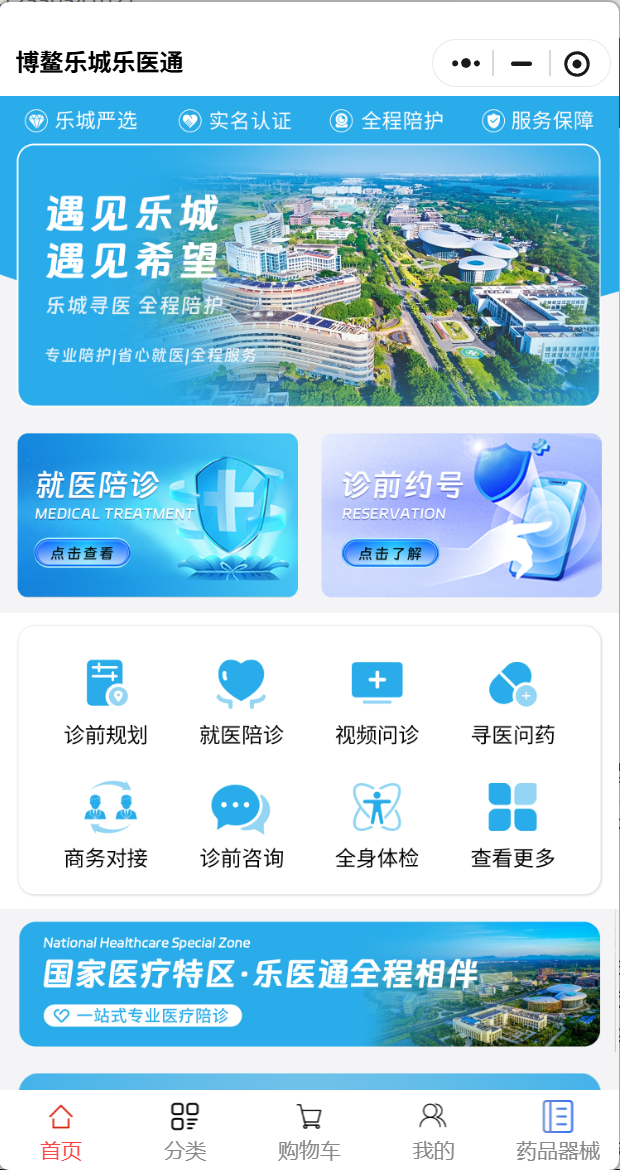This screenshot has width=620, height=1170.
Task: Start 视频问诊 video consultation
Action: pos(377,703)
